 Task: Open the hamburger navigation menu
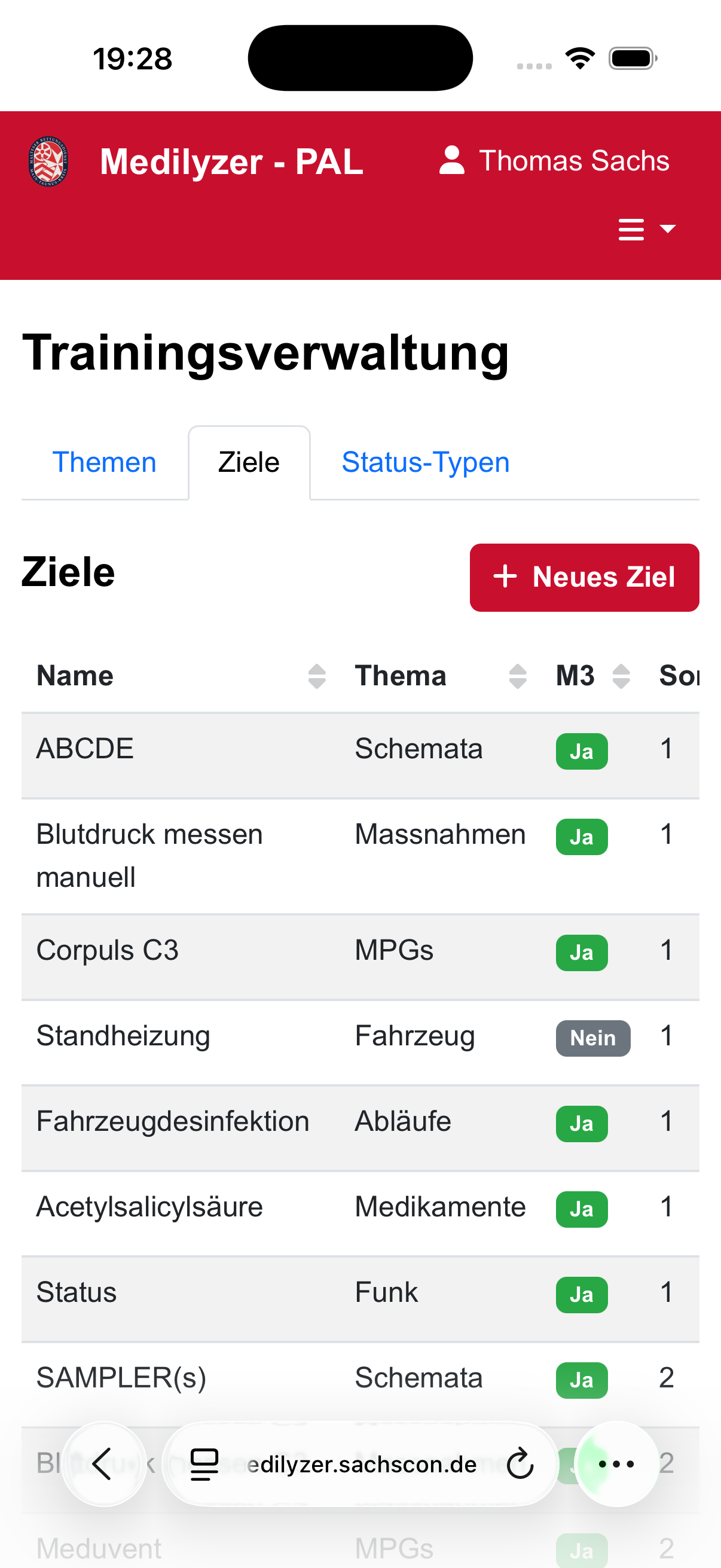point(631,230)
